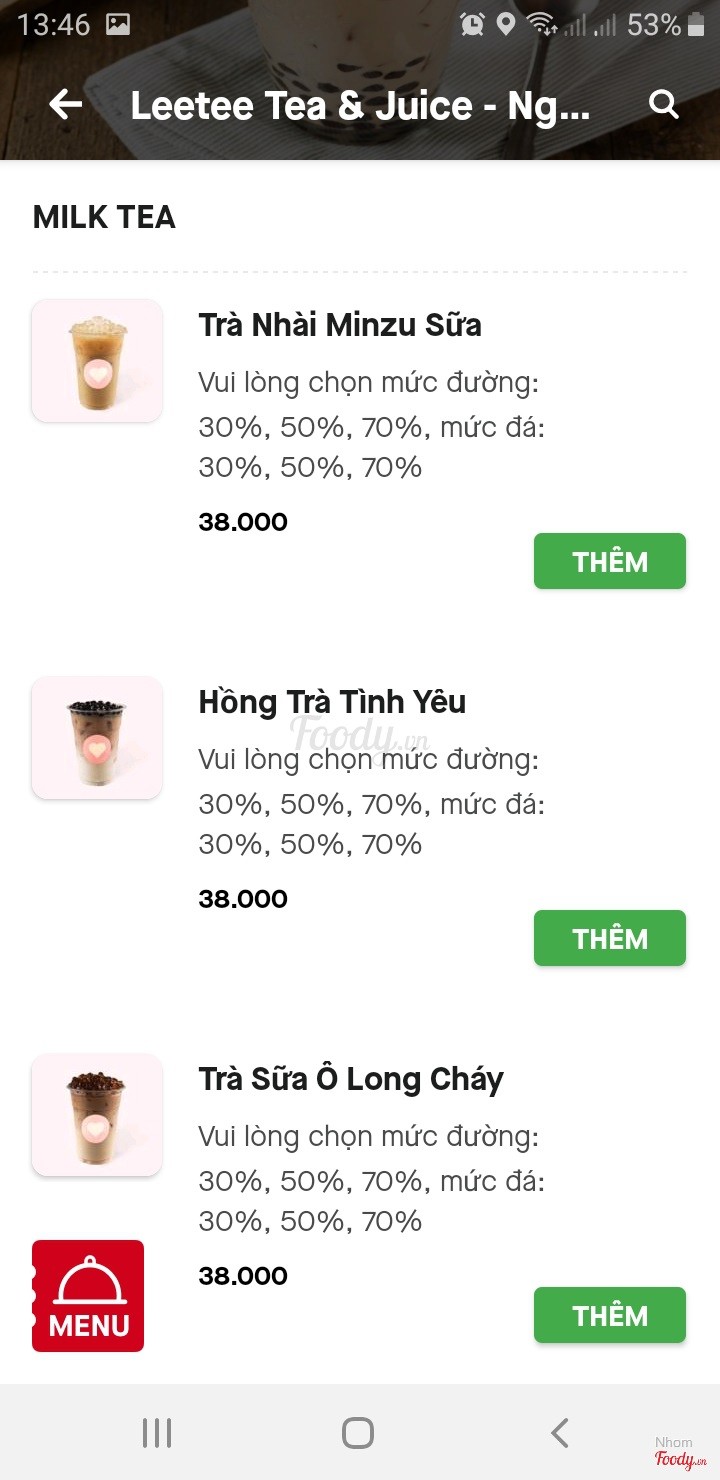This screenshot has width=720, height=1480.
Task: Open the Trà Nhài Minzu Sữa item
Action: click(x=340, y=325)
